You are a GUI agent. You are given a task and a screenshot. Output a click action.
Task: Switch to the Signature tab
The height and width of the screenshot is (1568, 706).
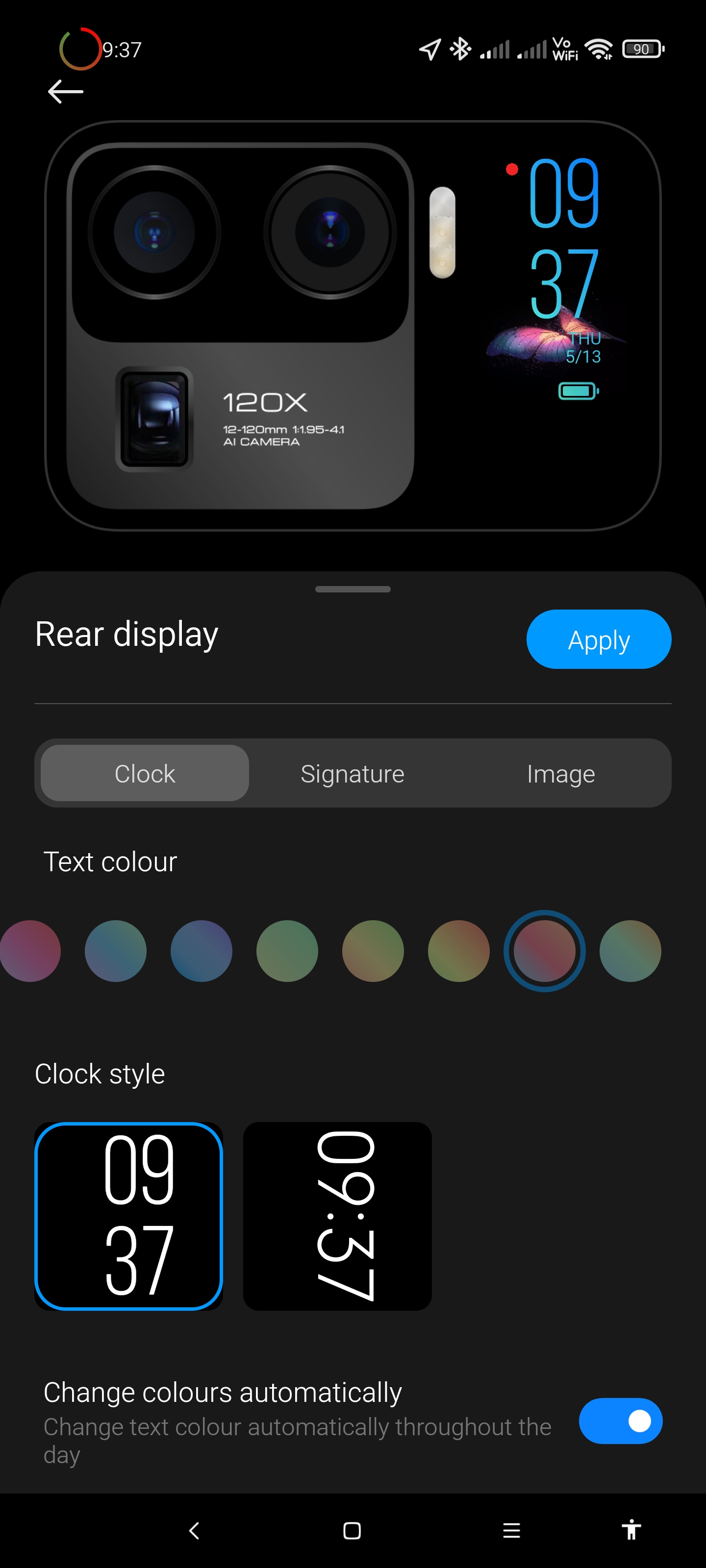(352, 774)
